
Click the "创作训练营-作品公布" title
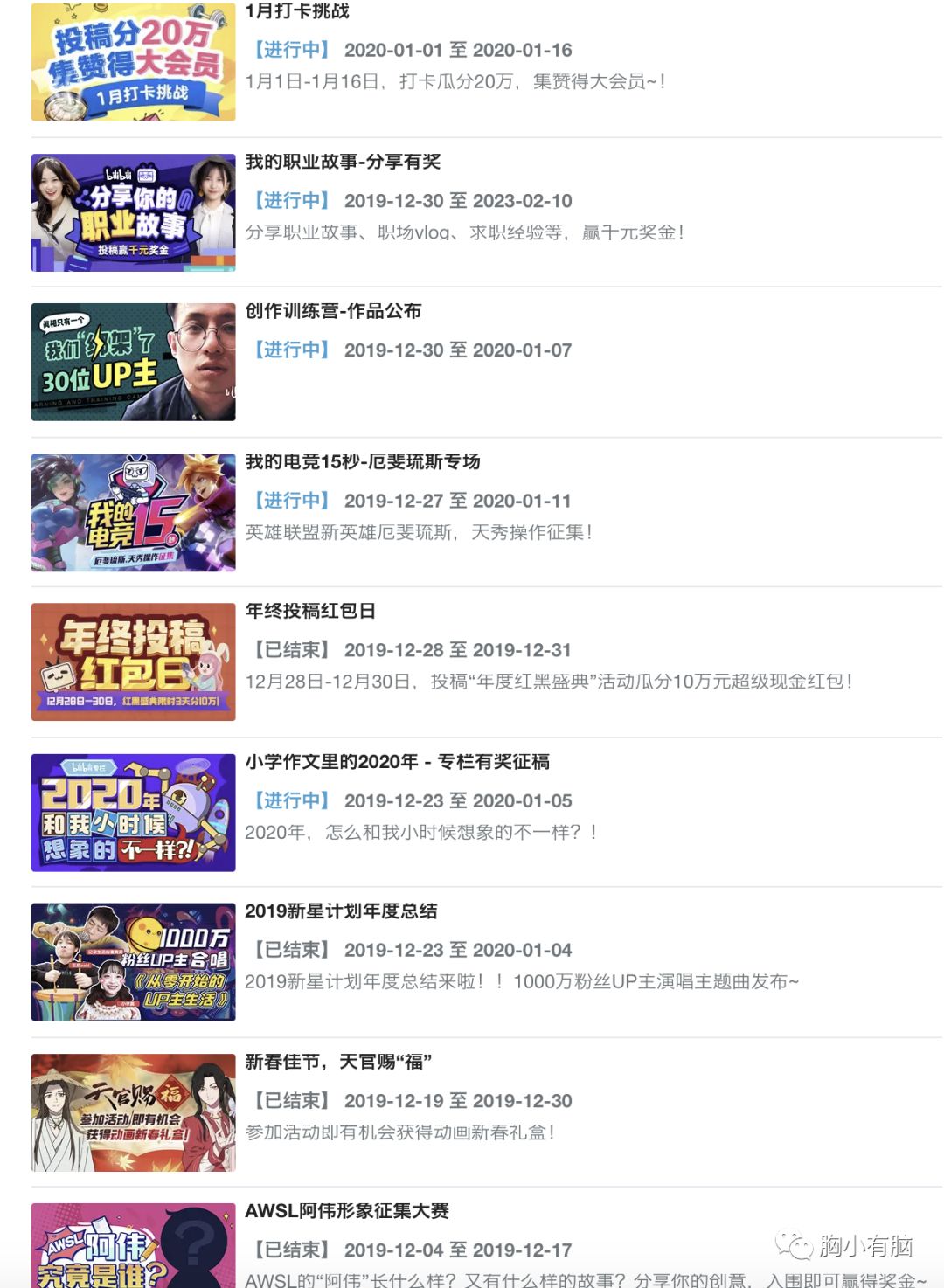click(332, 311)
